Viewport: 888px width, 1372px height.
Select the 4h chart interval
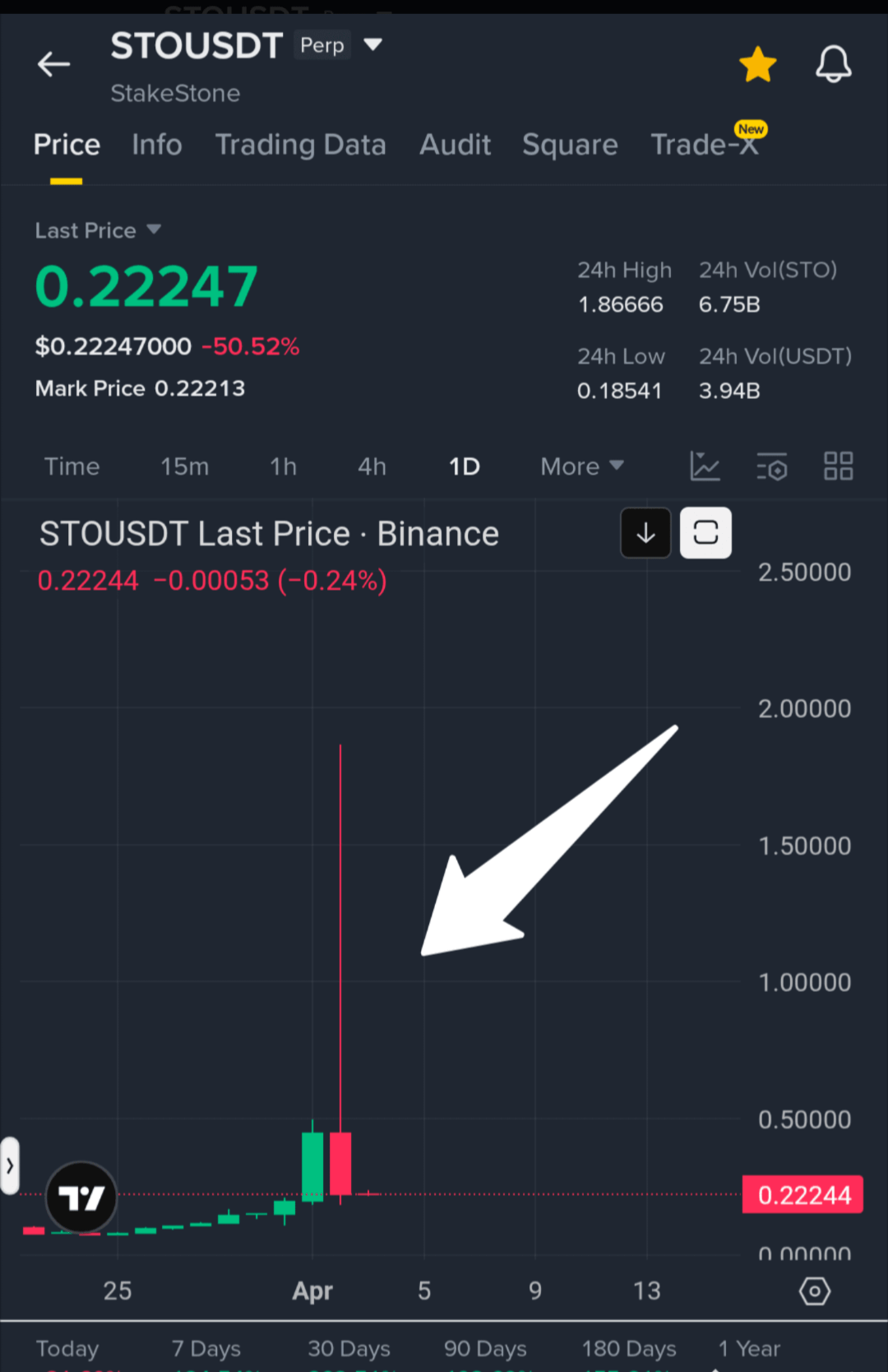[x=372, y=466]
